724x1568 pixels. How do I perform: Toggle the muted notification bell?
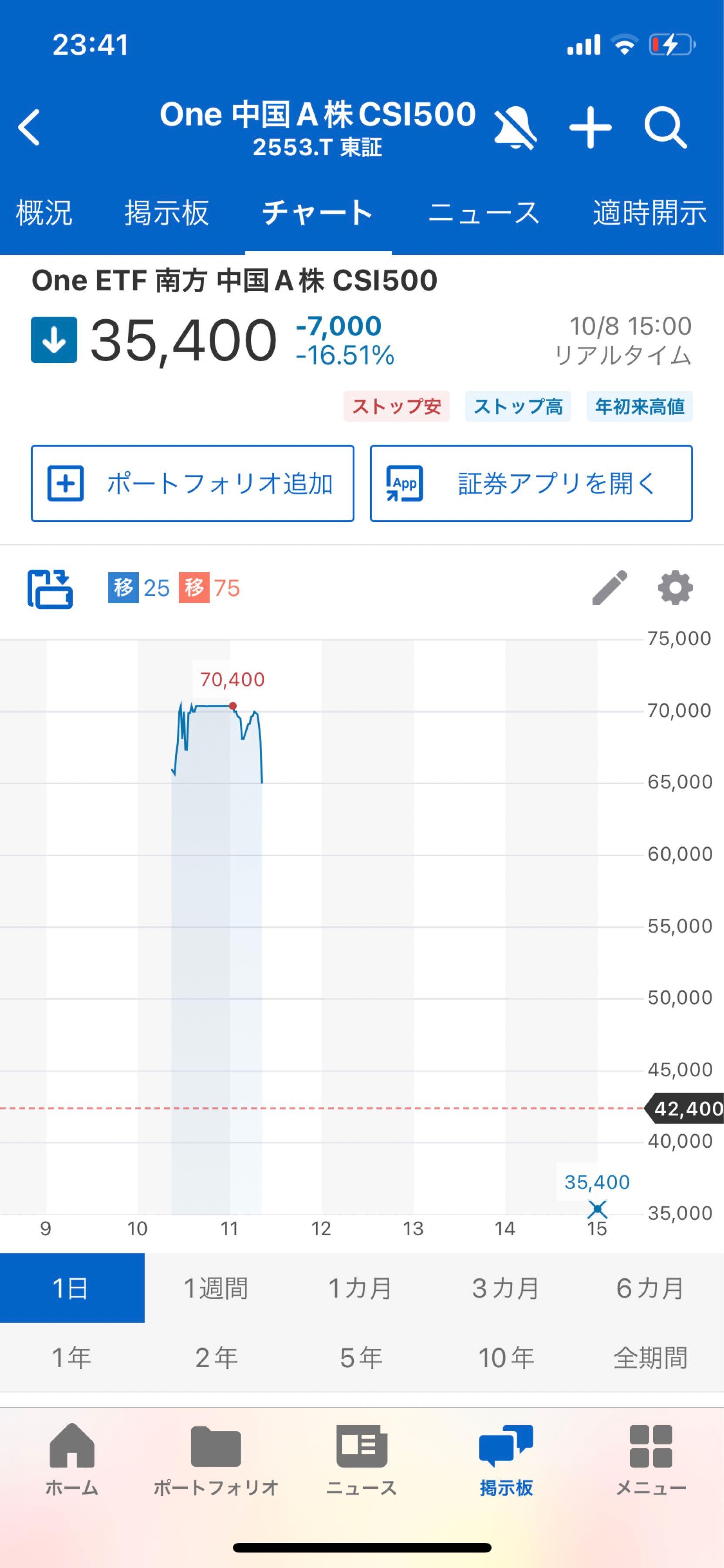point(514,128)
